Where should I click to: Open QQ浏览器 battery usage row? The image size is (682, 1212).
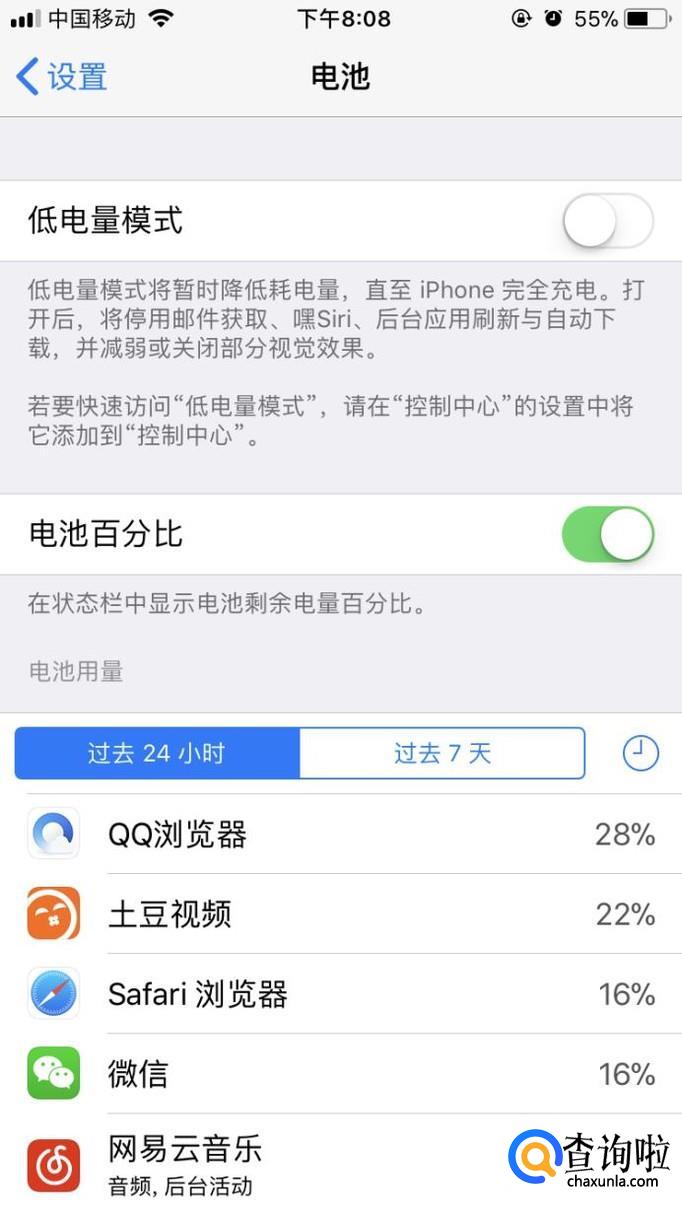[340, 834]
